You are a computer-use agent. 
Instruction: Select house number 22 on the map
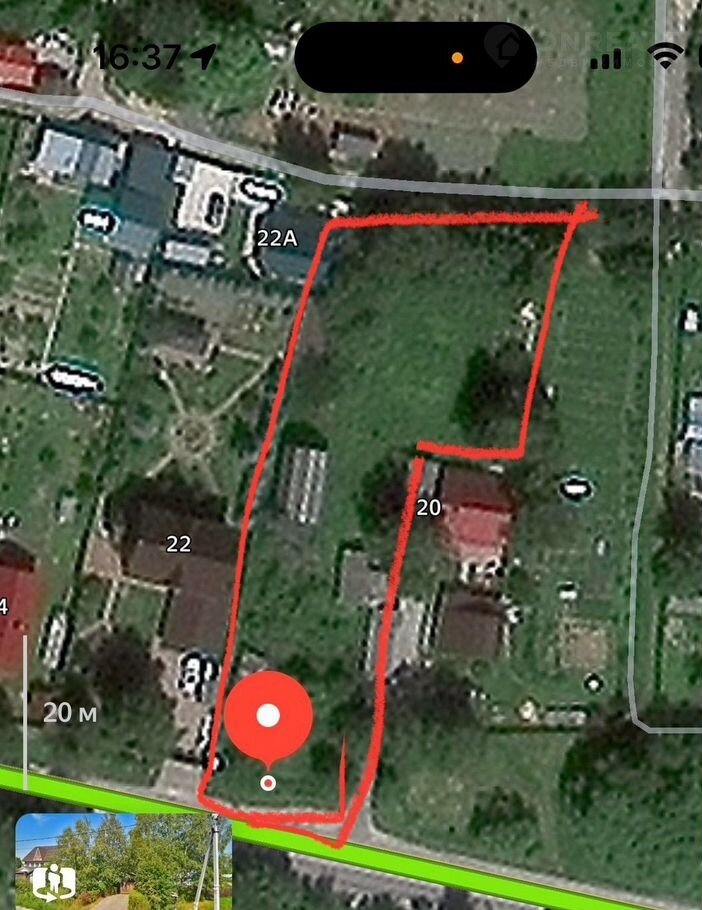178,544
